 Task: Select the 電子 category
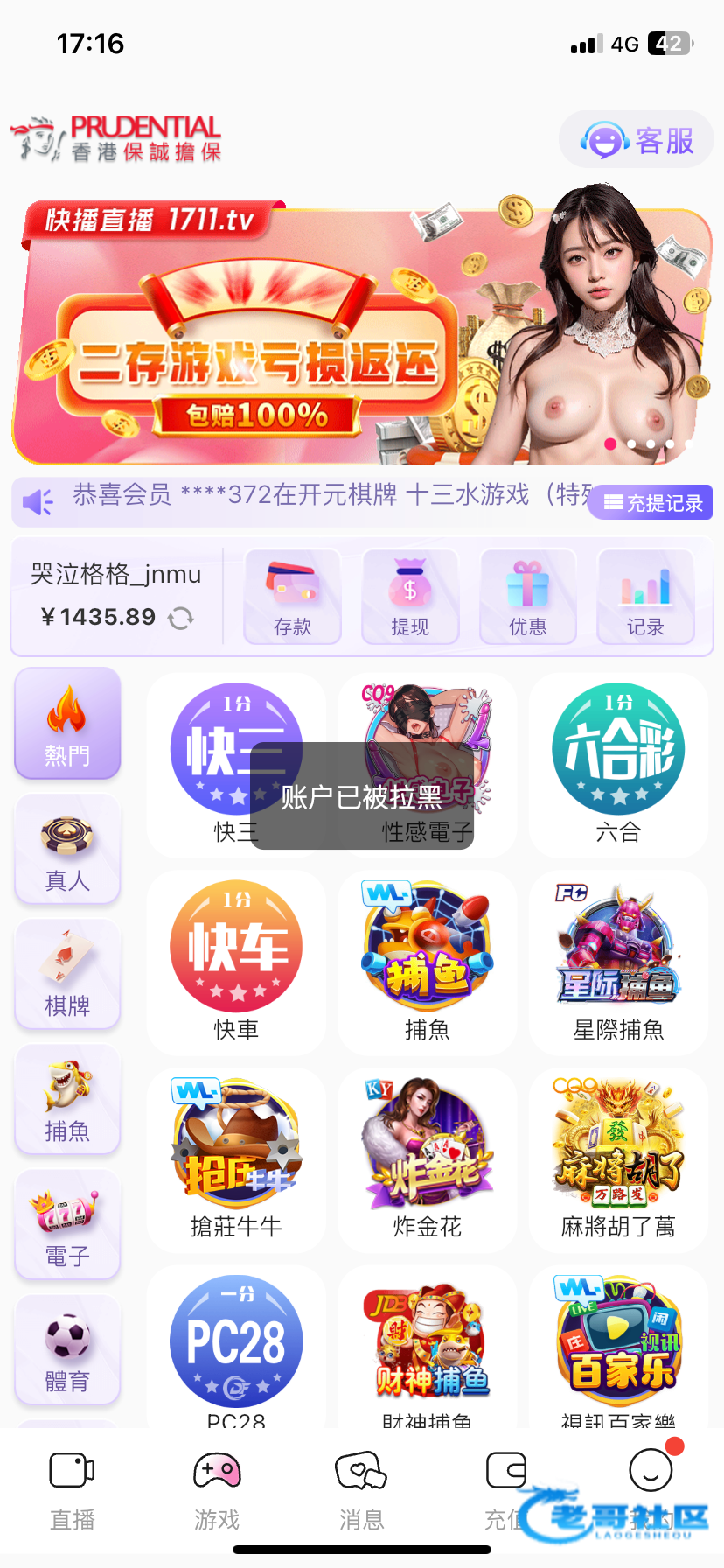(67, 1225)
